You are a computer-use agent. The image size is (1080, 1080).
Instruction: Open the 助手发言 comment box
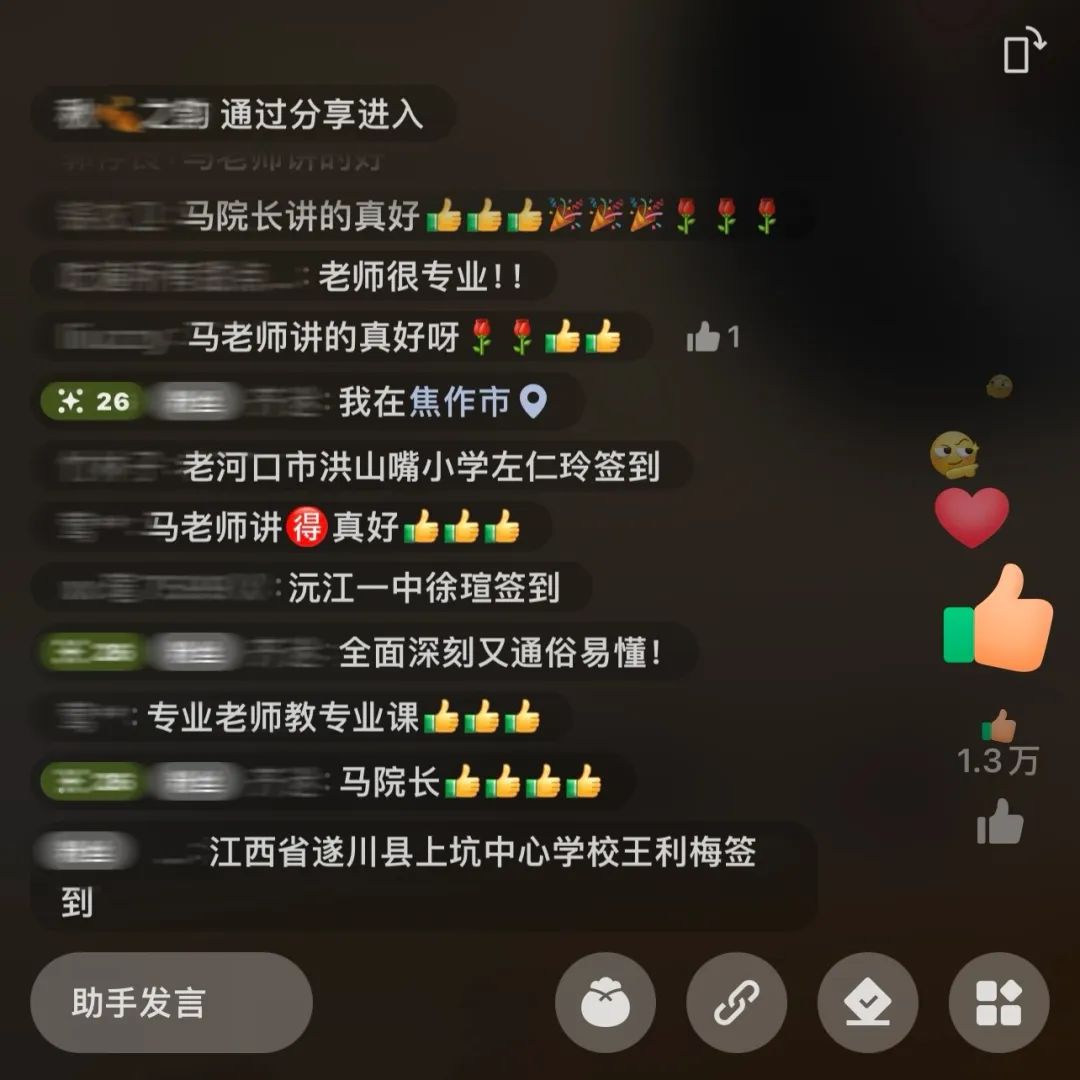coord(171,1002)
